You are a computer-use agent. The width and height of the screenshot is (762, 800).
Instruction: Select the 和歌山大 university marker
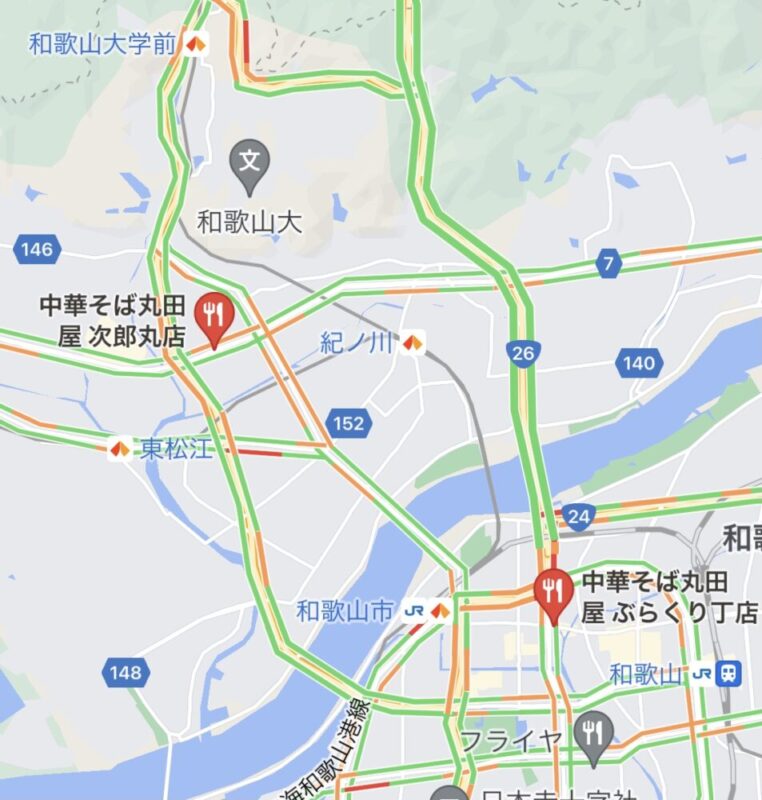click(x=249, y=164)
